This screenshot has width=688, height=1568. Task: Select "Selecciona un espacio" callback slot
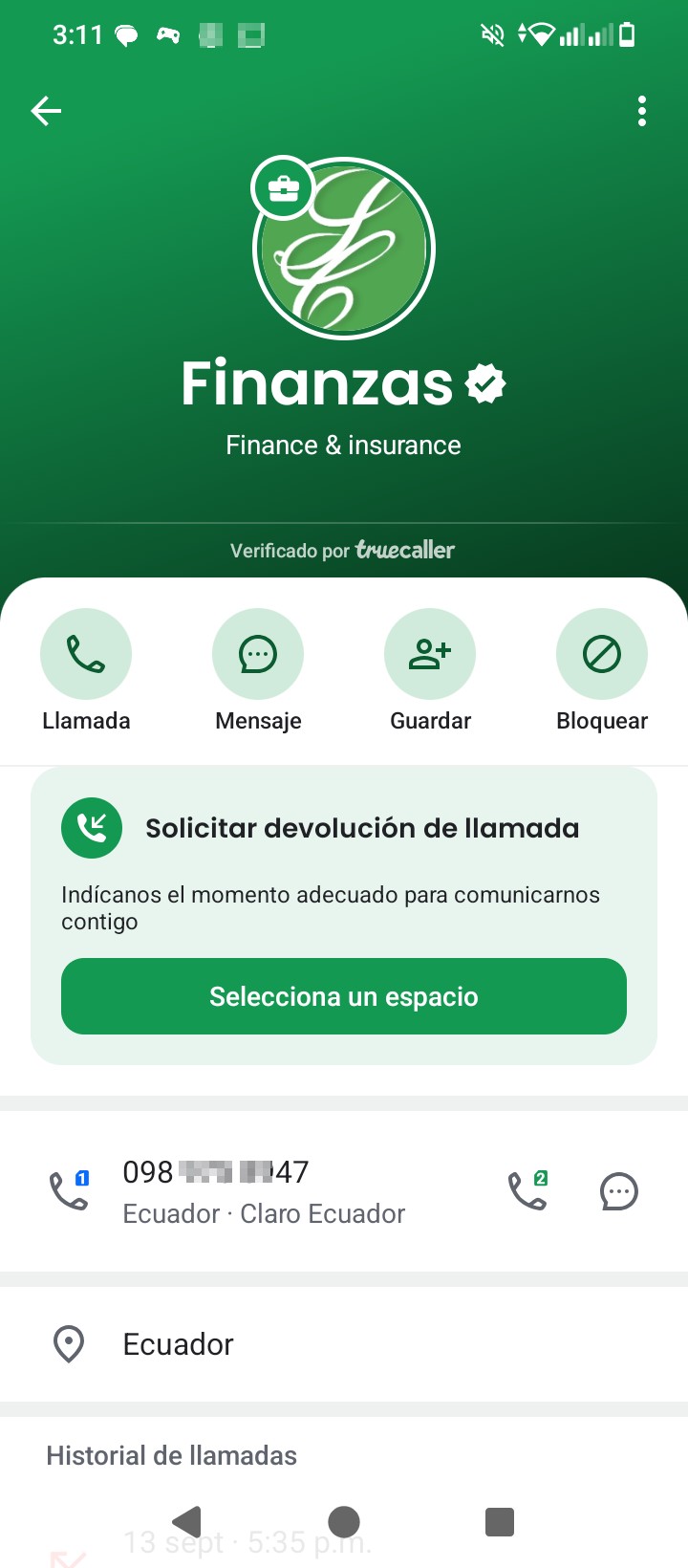[344, 996]
